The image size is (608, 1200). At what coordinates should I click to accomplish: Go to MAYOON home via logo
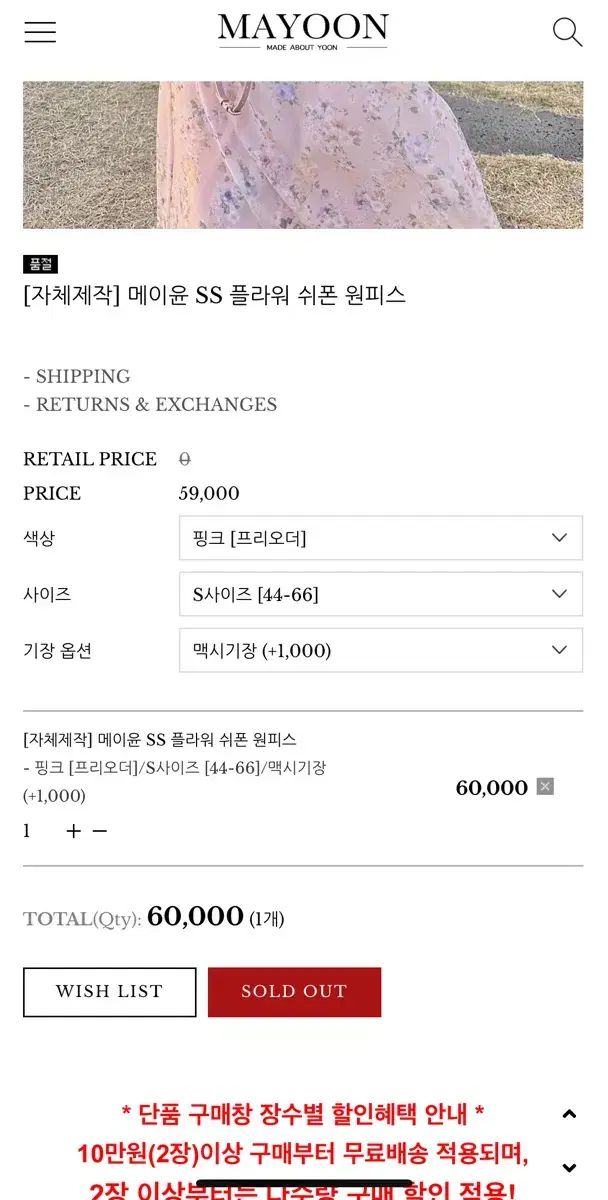coord(303,30)
